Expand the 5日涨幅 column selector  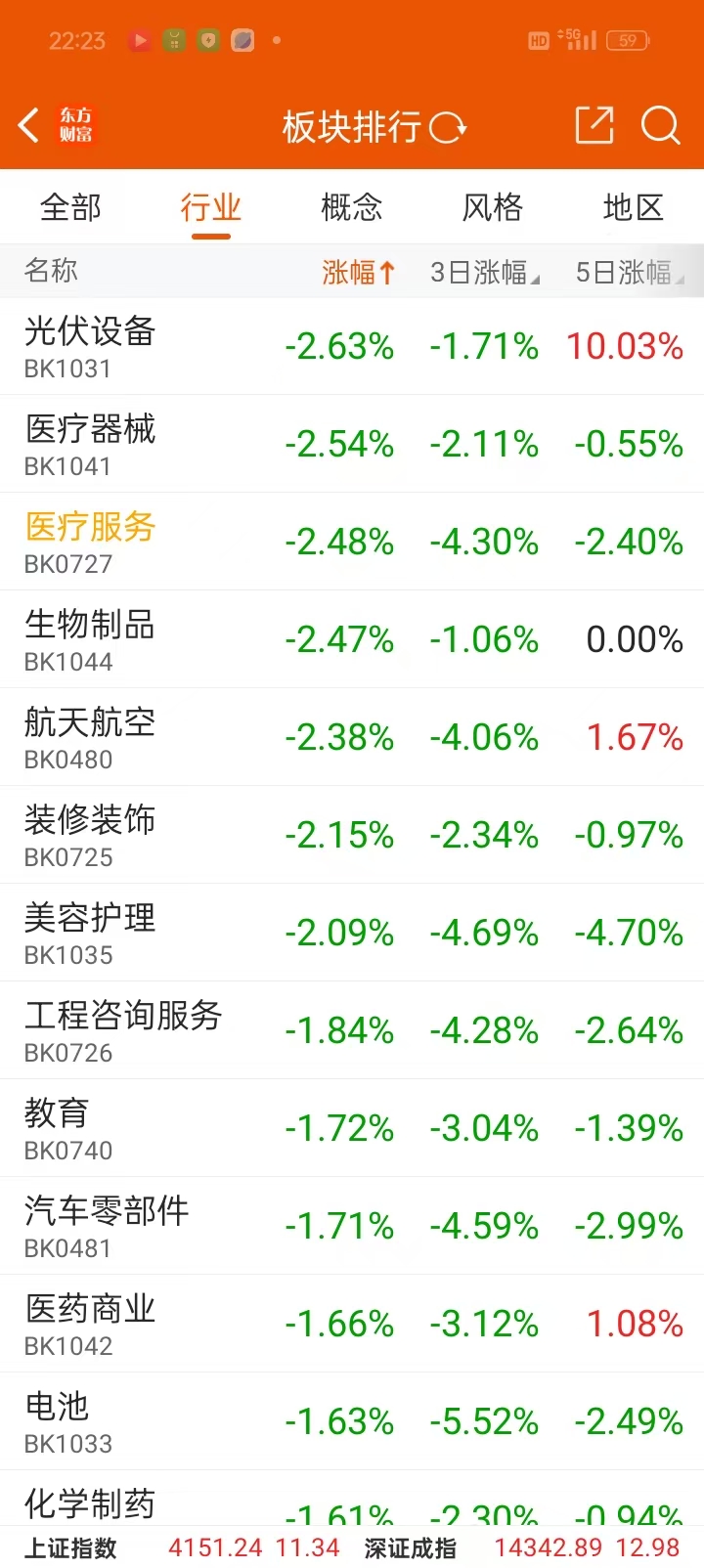(629, 272)
